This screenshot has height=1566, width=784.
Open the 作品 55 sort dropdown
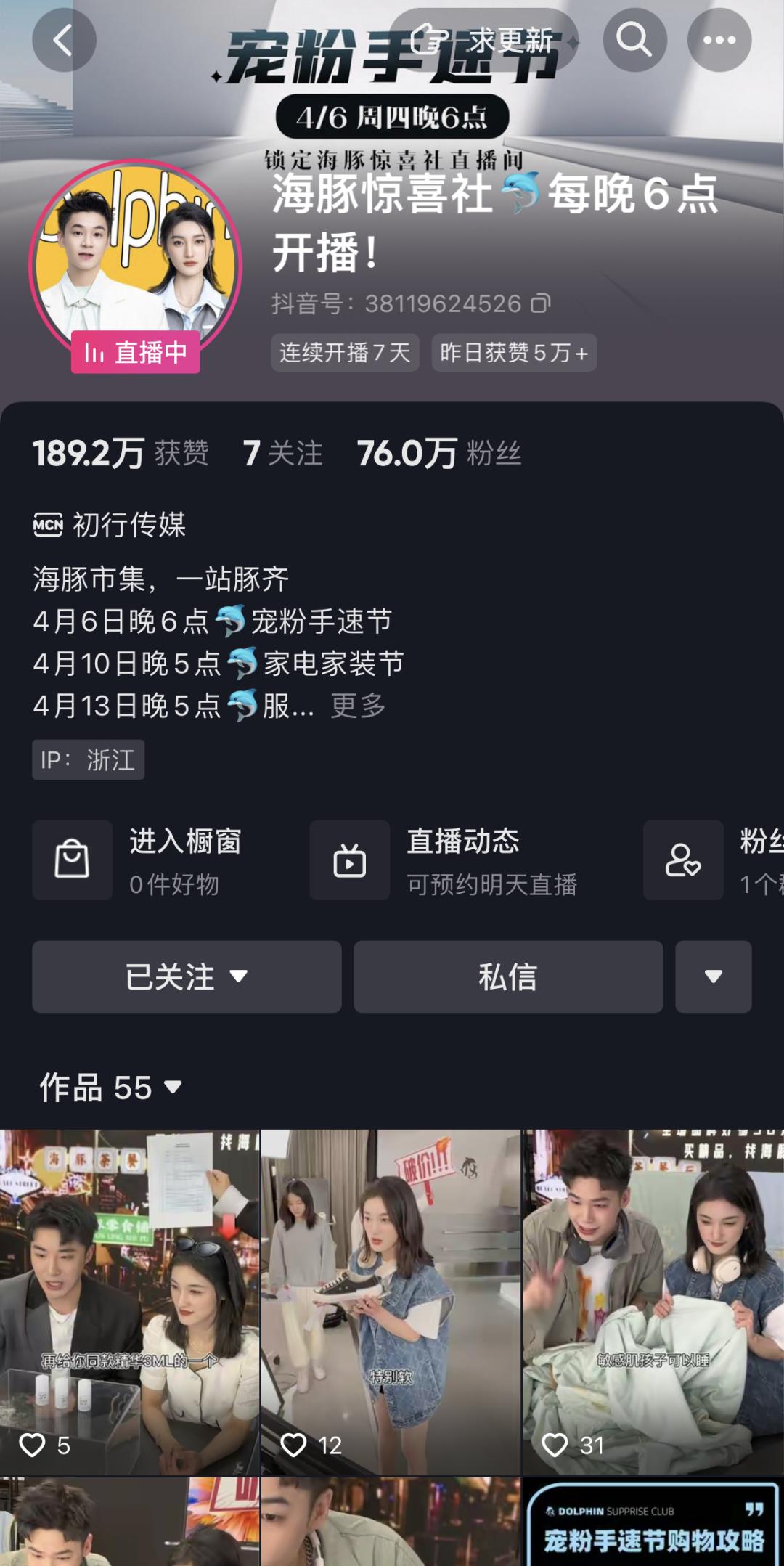tap(173, 1088)
